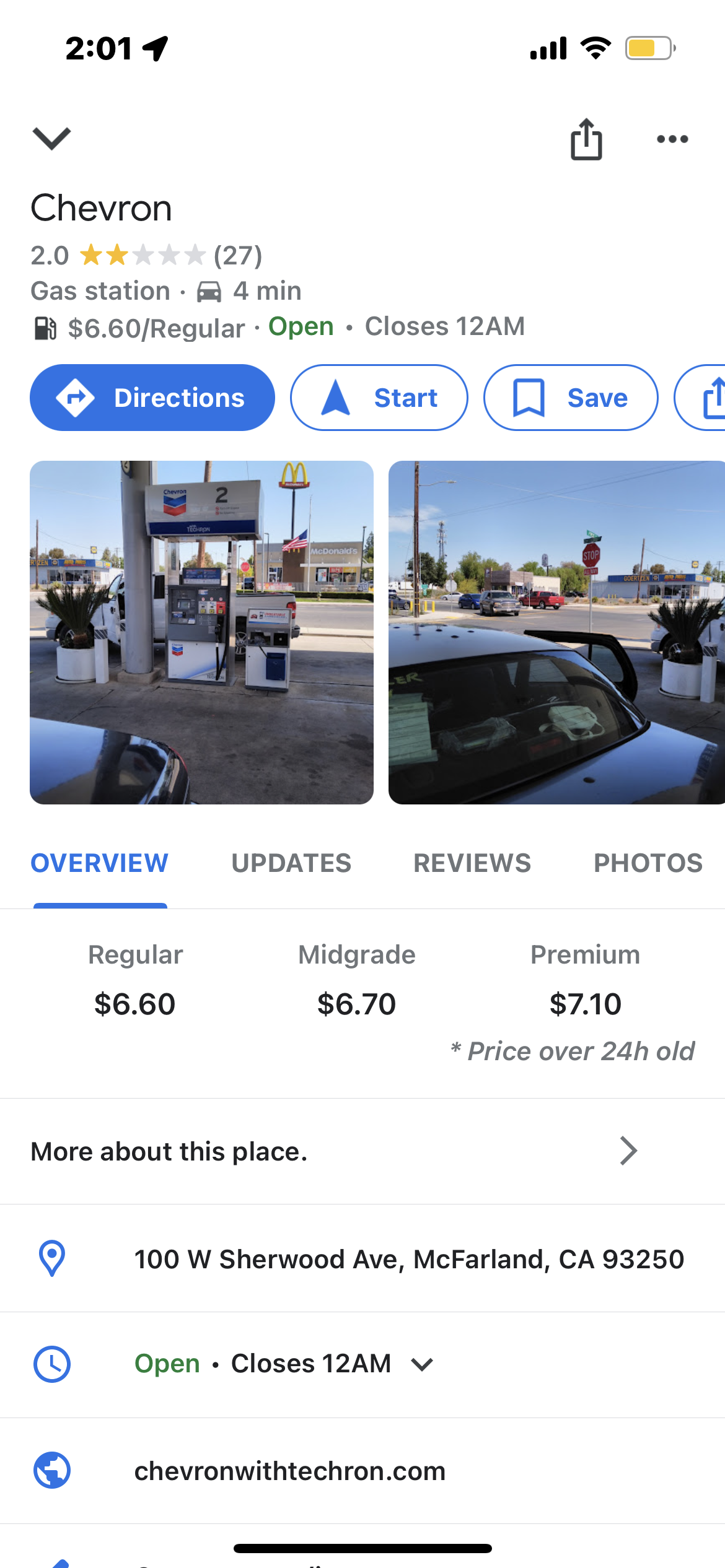Open More about this place
725x1568 pixels.
[x=335, y=1152]
